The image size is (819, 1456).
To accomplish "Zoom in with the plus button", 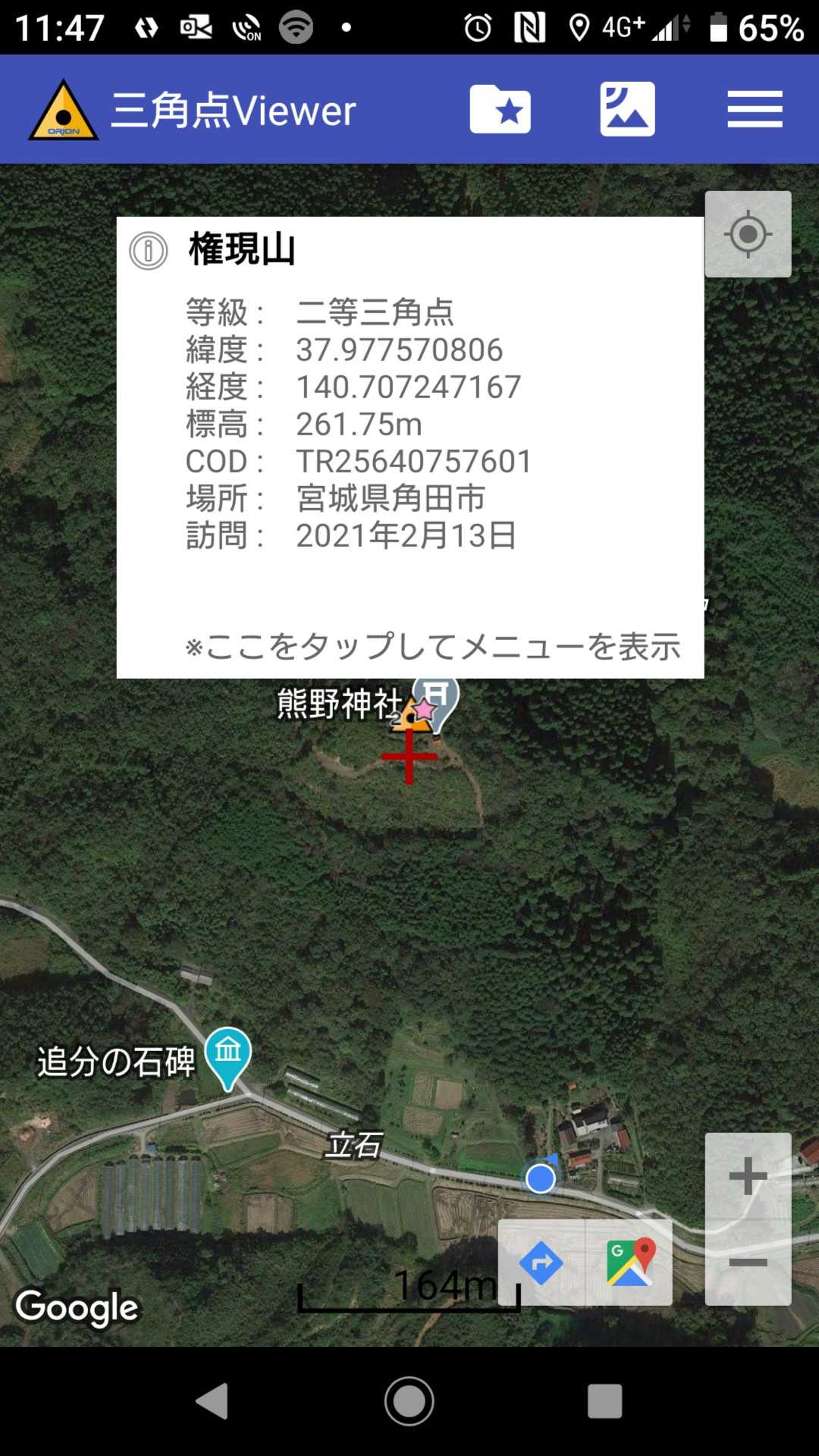I will click(x=748, y=1176).
